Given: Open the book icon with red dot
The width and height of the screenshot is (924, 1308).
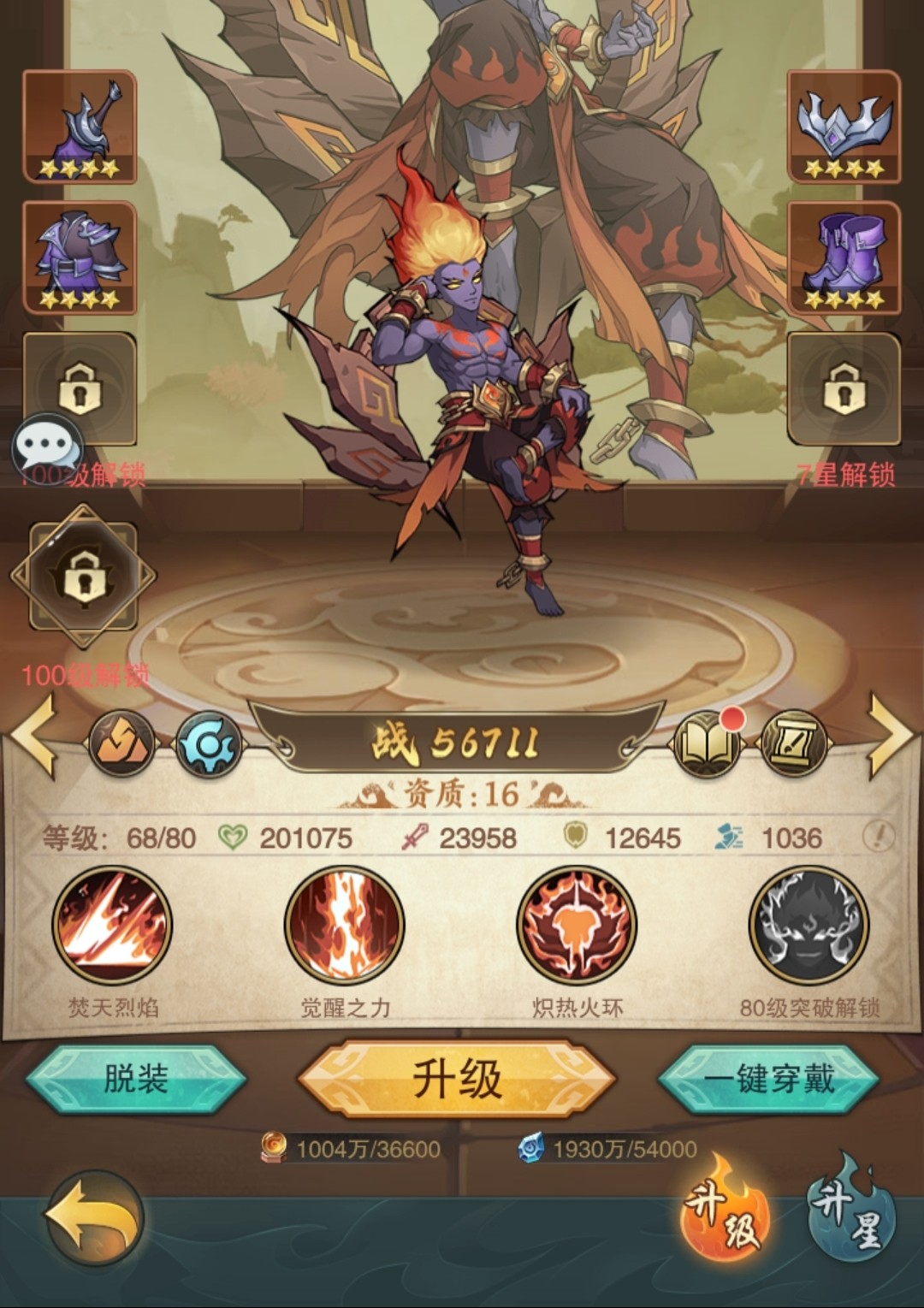Looking at the screenshot, I should (x=708, y=743).
